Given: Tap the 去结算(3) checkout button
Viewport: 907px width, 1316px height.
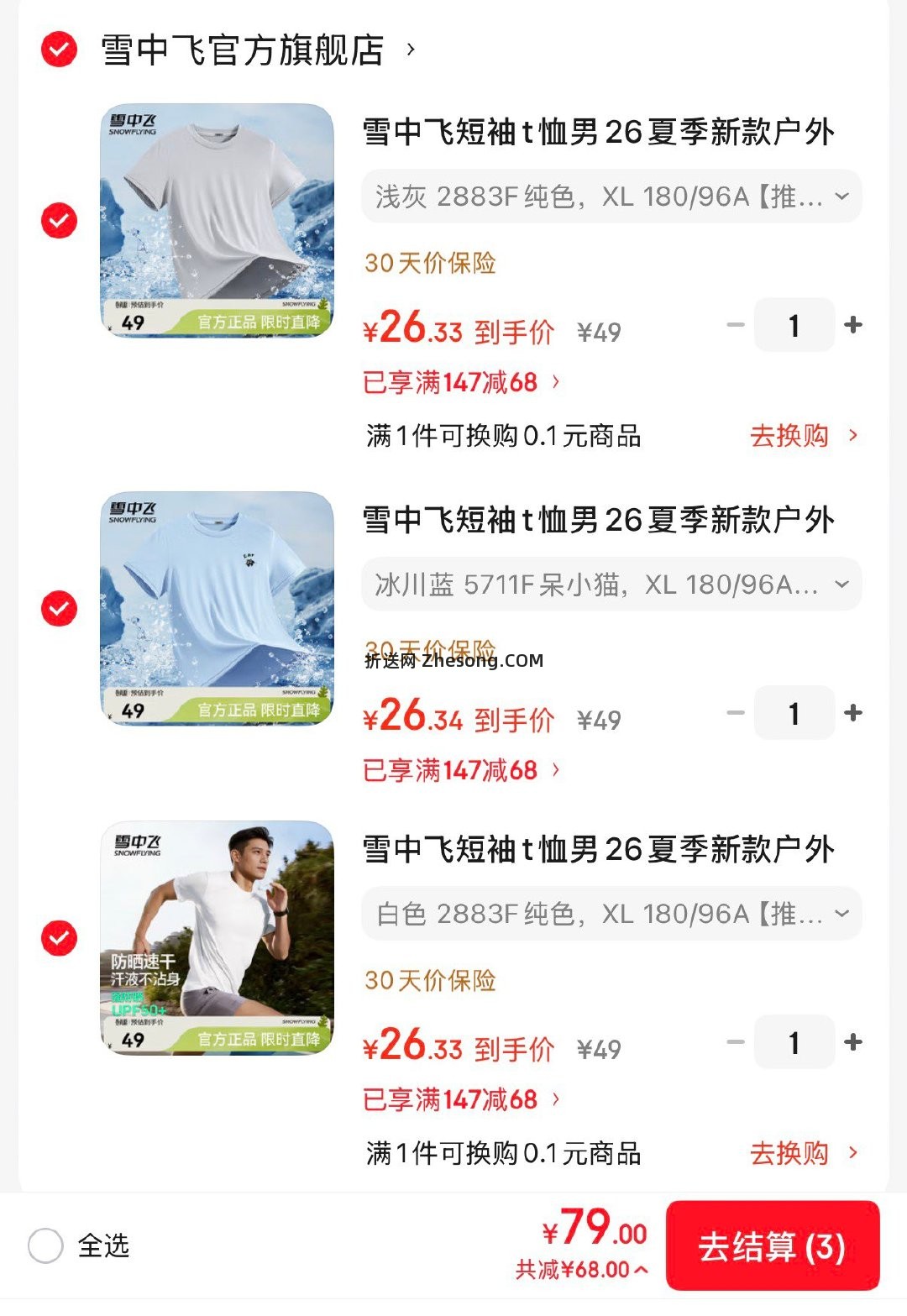Looking at the screenshot, I should (773, 1248).
